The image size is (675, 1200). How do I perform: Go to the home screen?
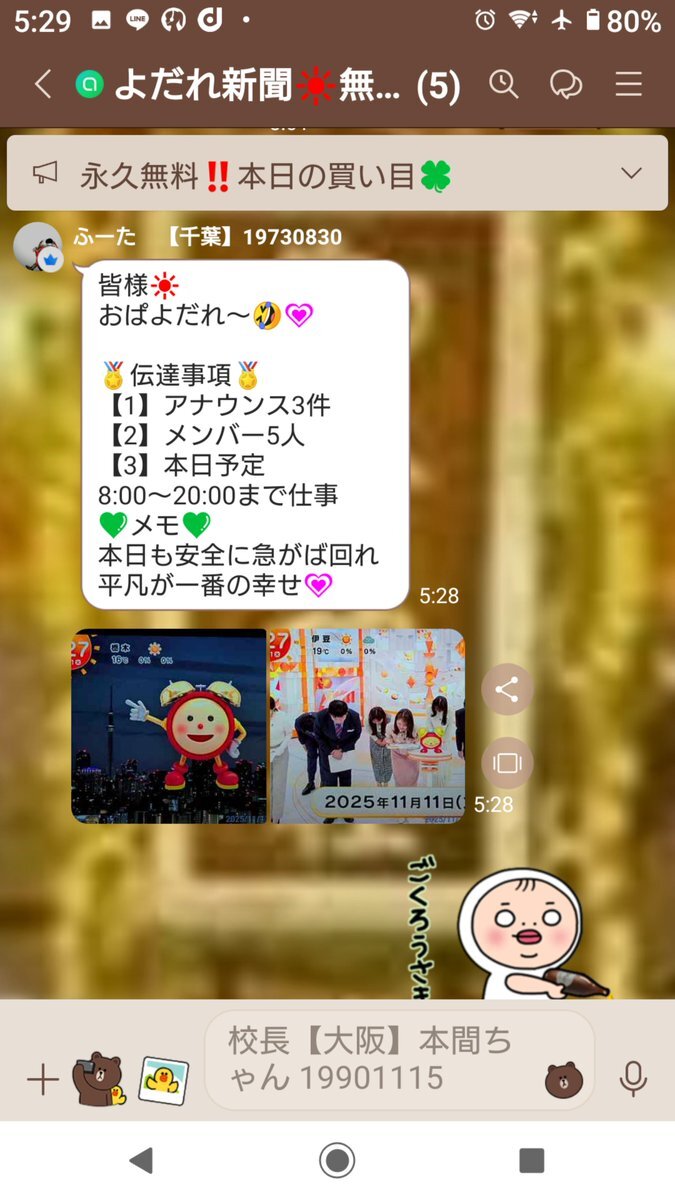337,1160
